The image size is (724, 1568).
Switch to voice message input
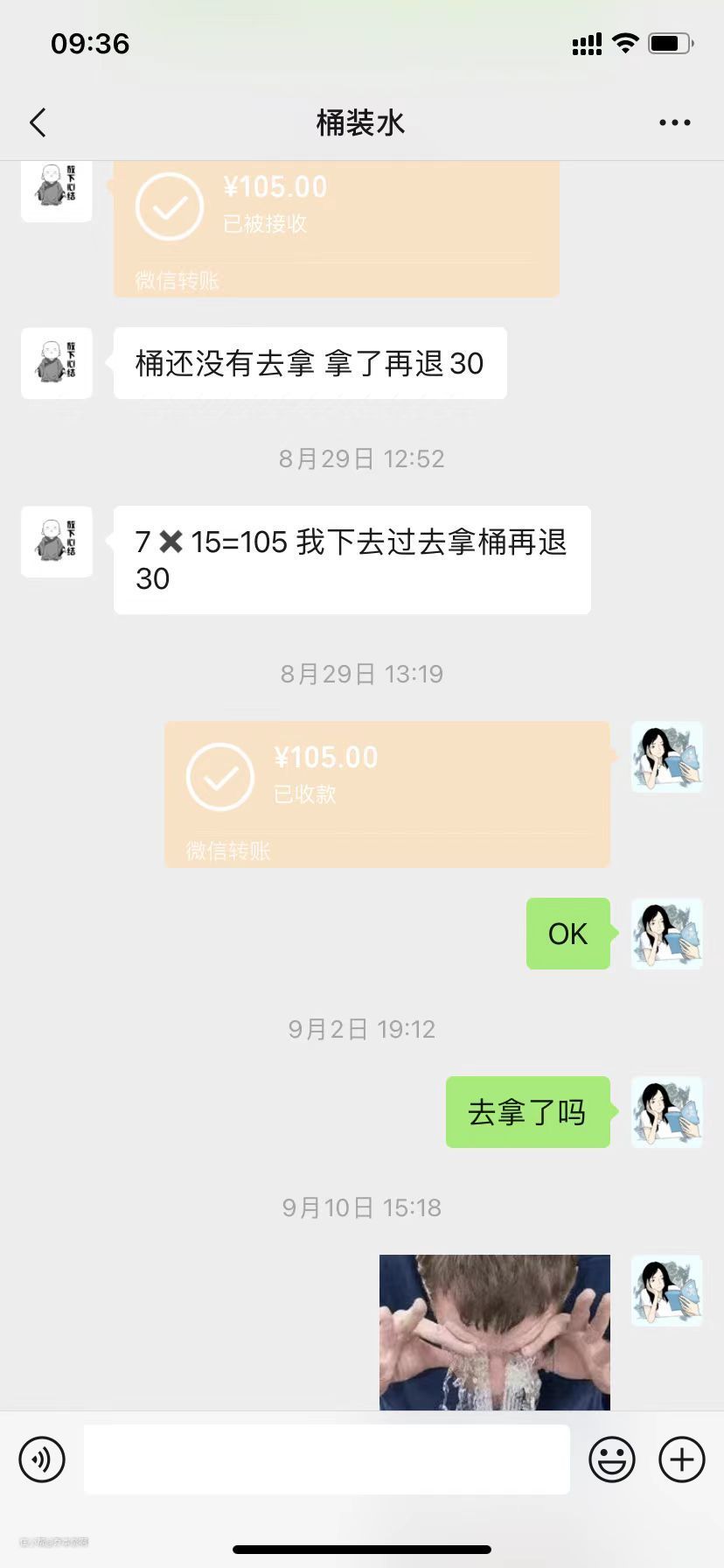coord(42,1459)
